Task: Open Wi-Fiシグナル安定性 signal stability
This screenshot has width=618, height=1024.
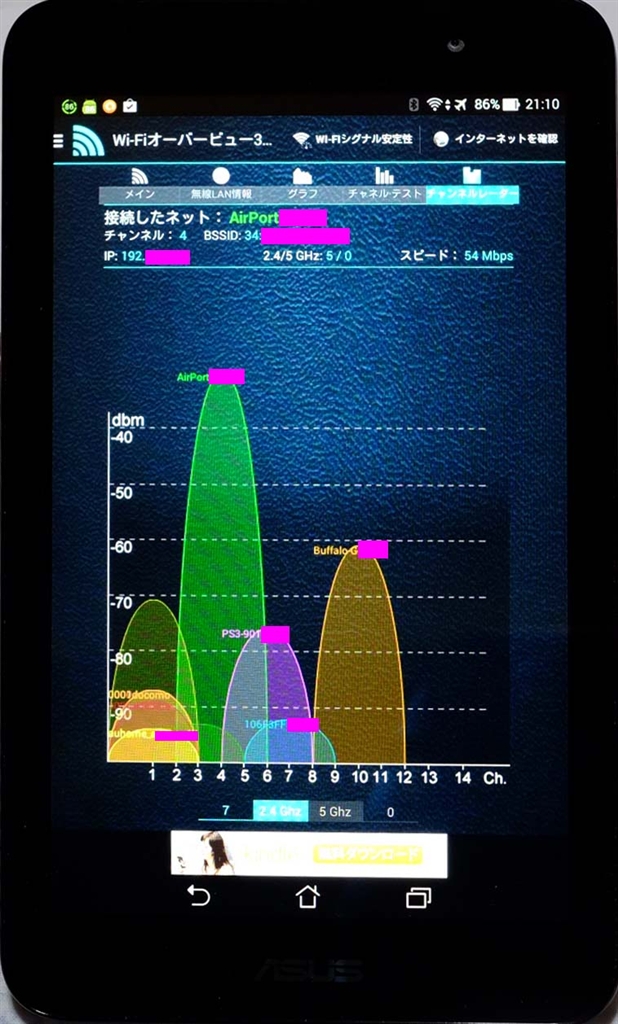Action: point(353,139)
